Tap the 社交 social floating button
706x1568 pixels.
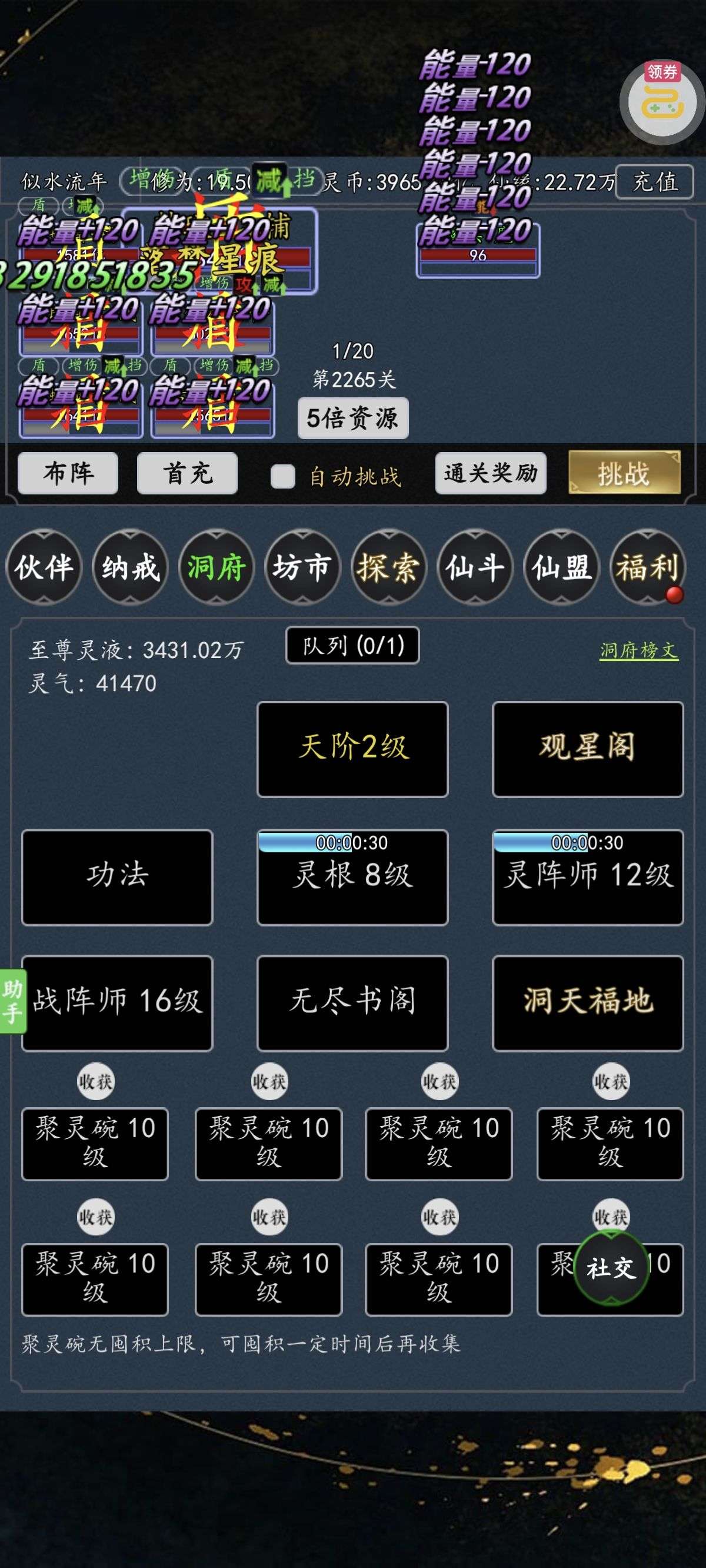tap(611, 1268)
